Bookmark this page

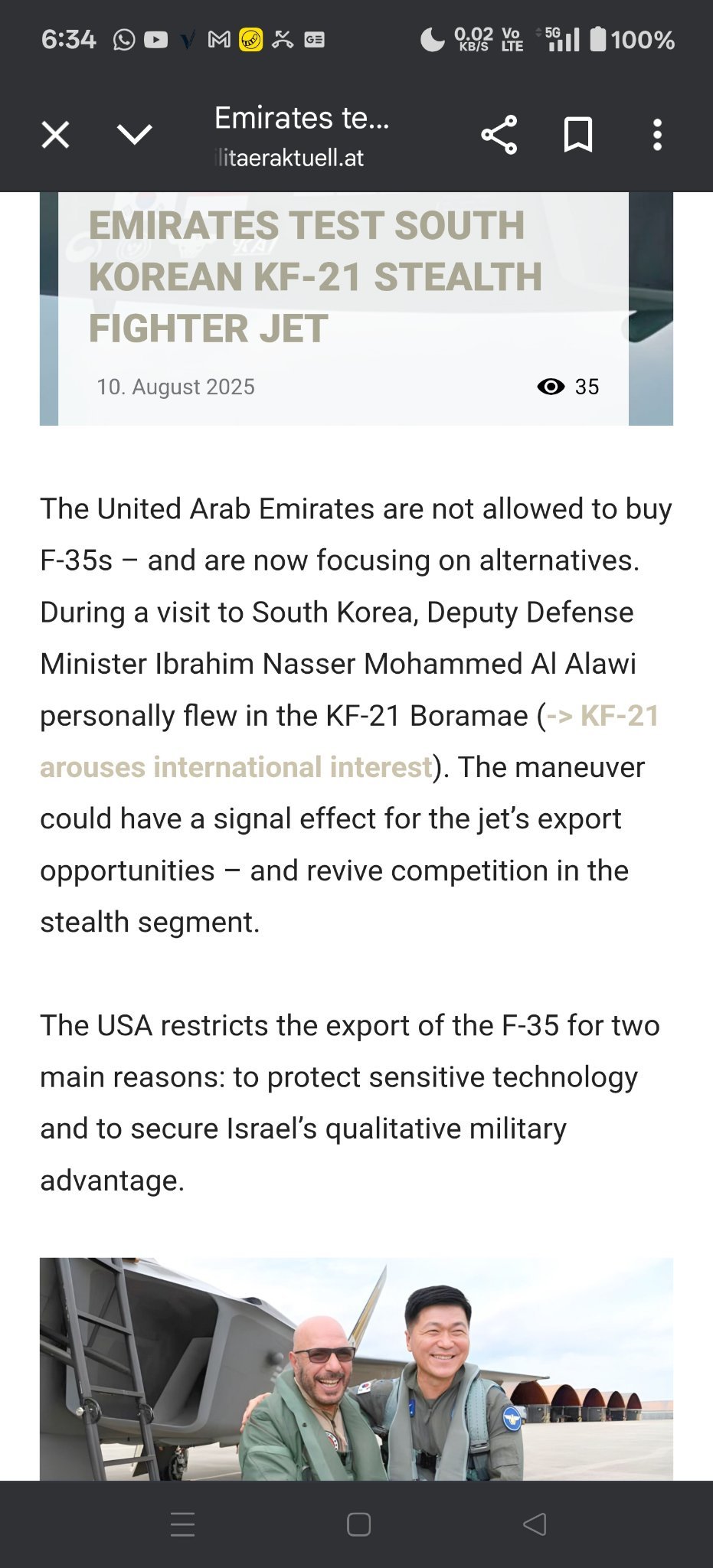[x=578, y=135]
